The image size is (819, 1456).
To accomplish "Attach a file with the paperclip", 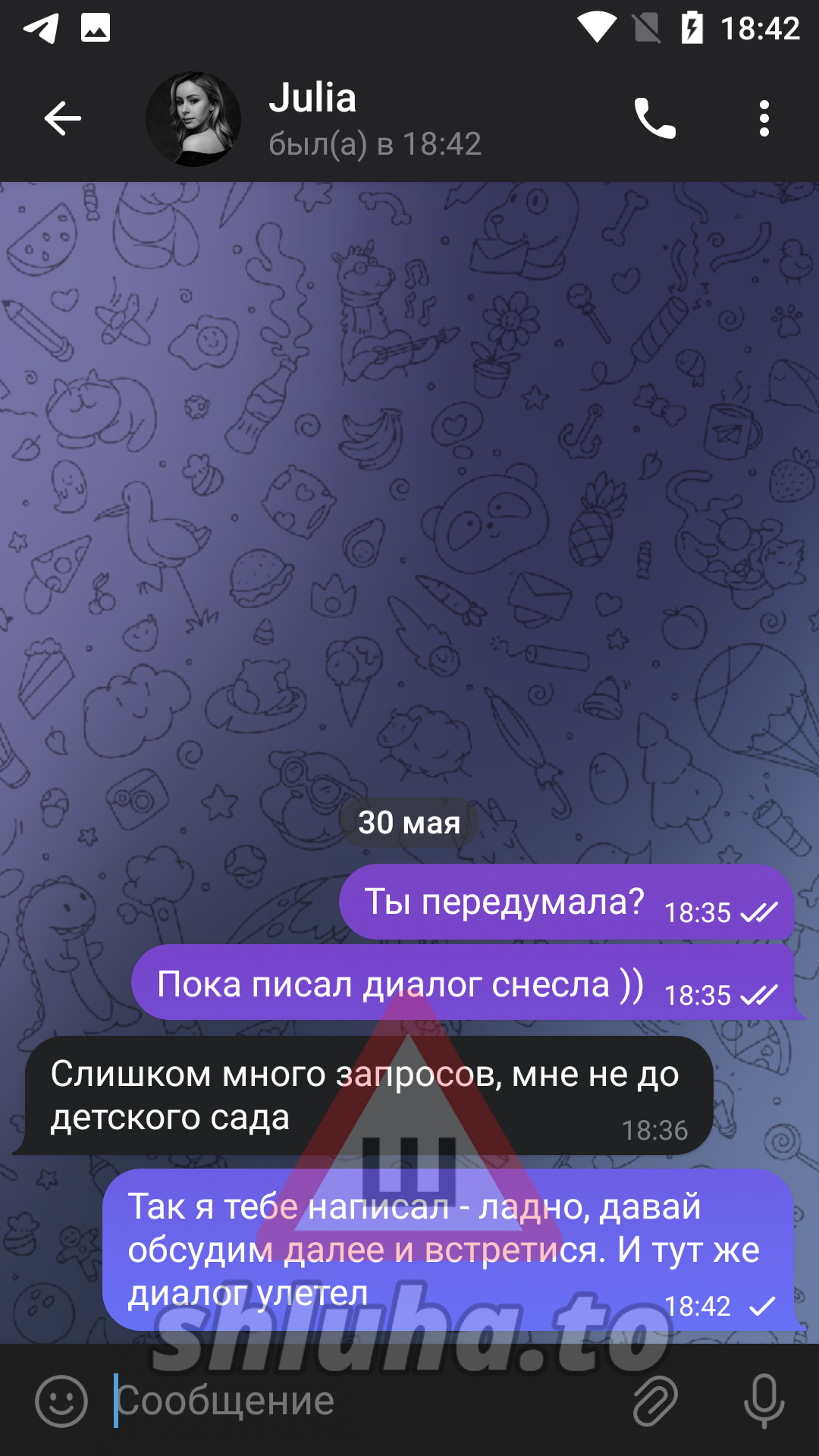I will tap(655, 1401).
